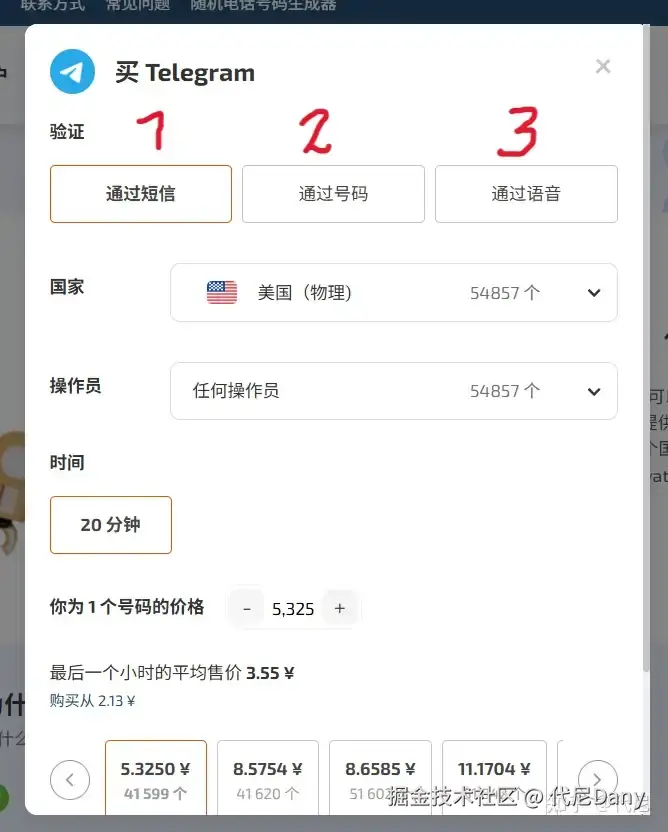The image size is (668, 832).
Task: Switch to 通过语音 verification
Action: tap(526, 194)
